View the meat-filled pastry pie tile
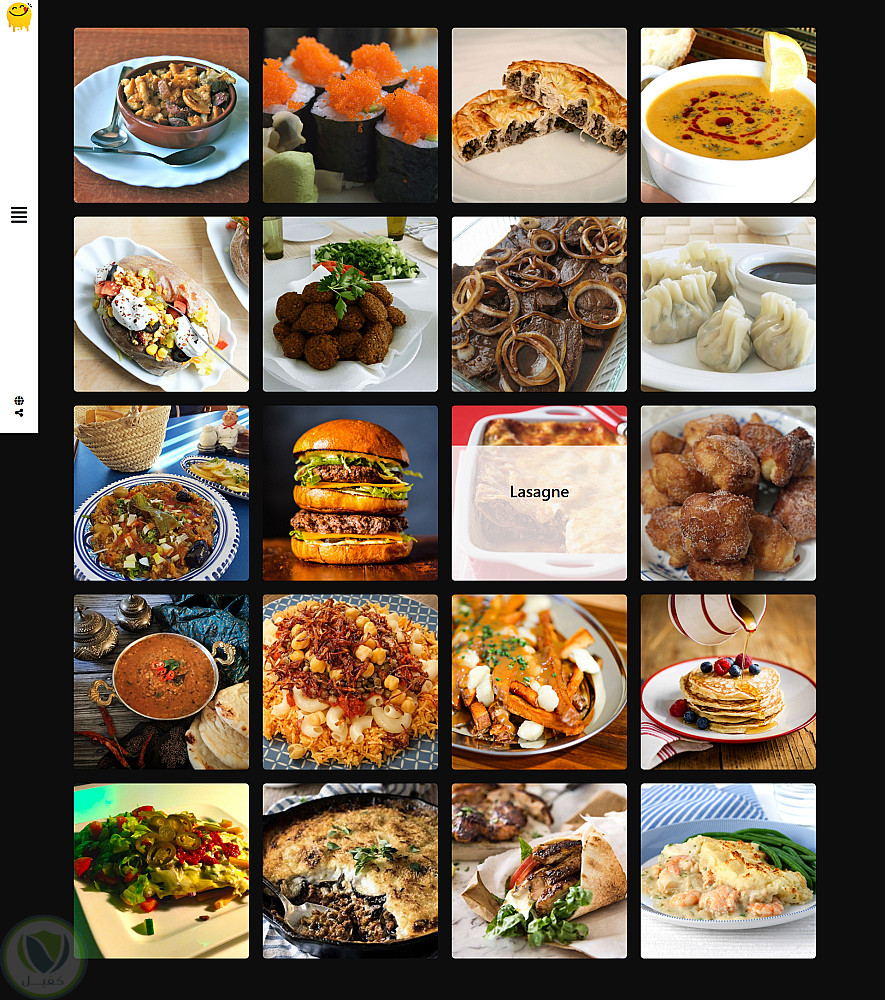The image size is (885, 1000). 539,115
